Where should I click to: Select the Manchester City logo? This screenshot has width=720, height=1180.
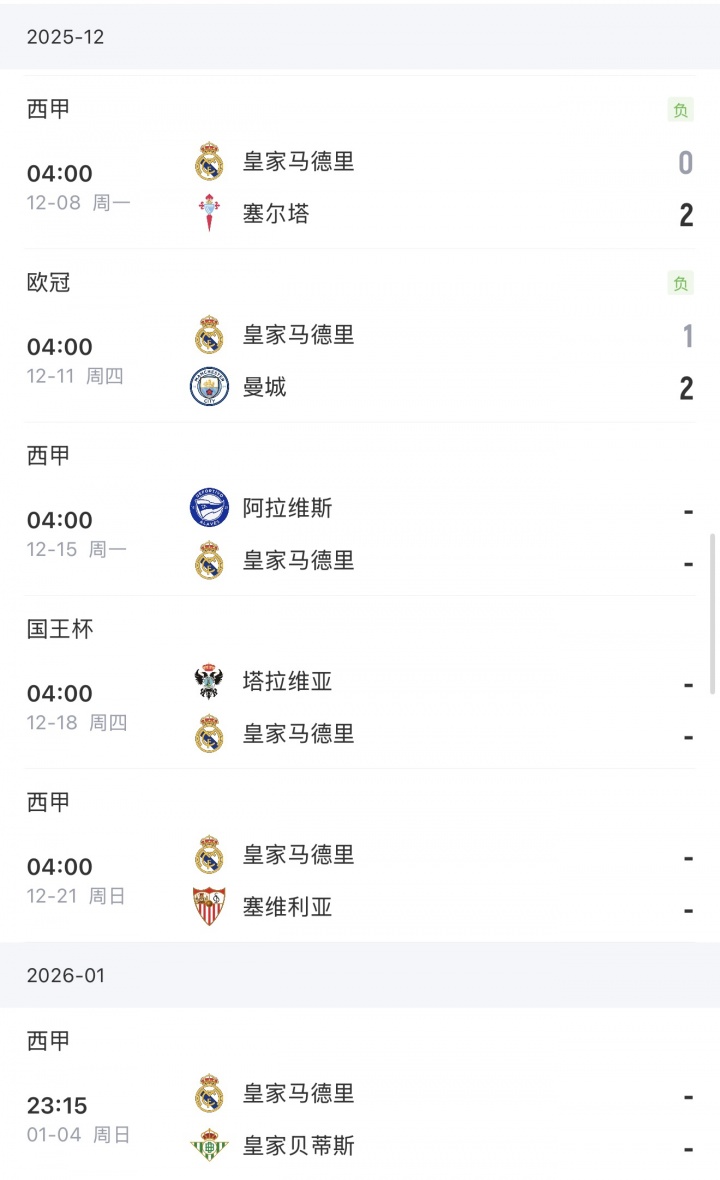pyautogui.click(x=210, y=387)
